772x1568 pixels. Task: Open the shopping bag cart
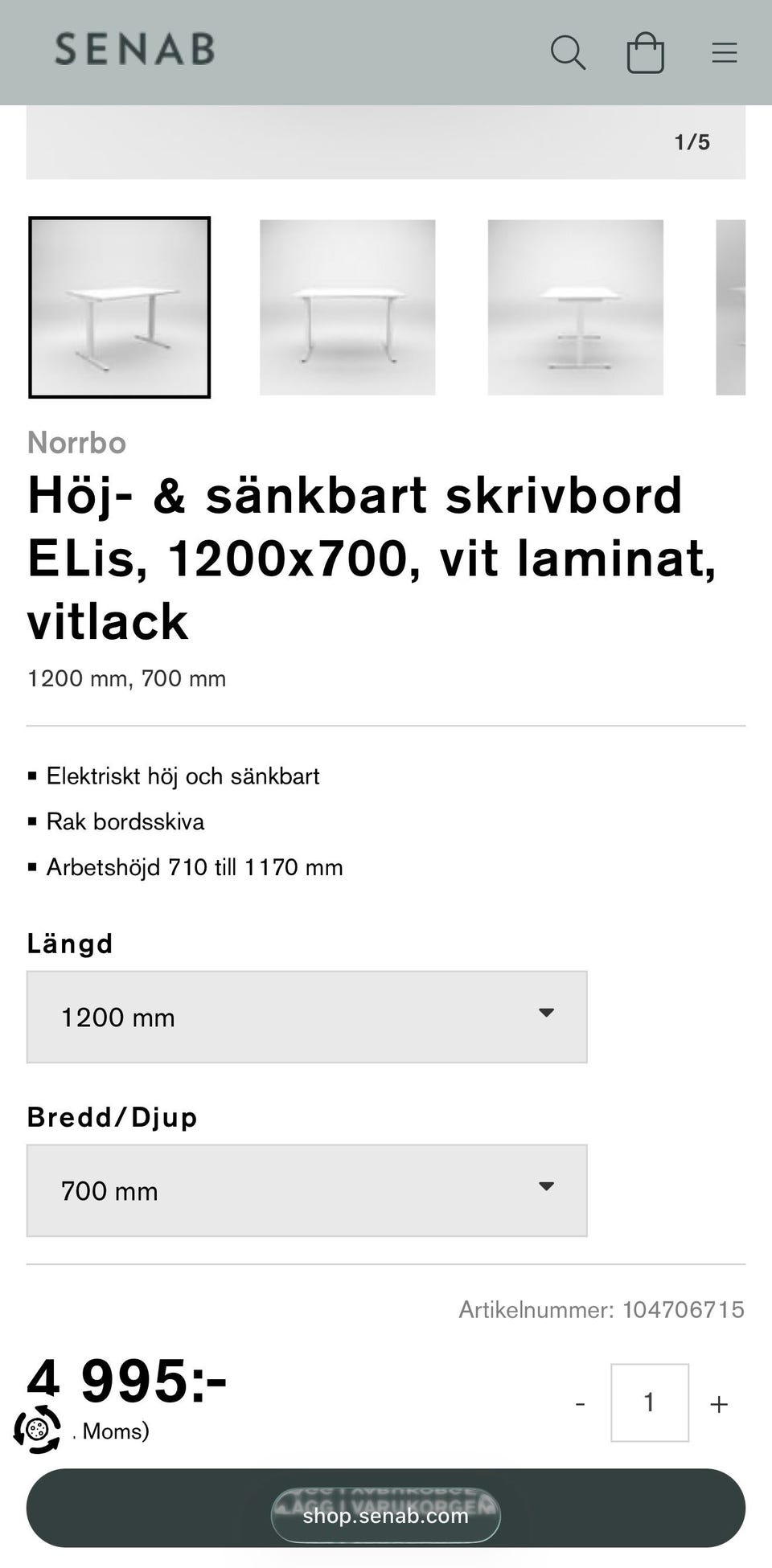click(645, 53)
